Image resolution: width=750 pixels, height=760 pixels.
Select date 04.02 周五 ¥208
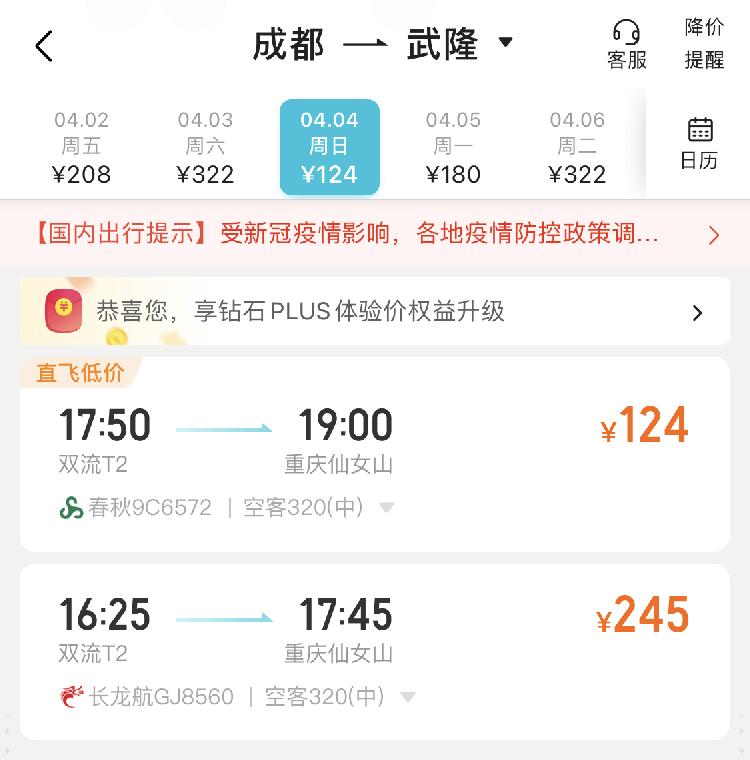[82, 148]
